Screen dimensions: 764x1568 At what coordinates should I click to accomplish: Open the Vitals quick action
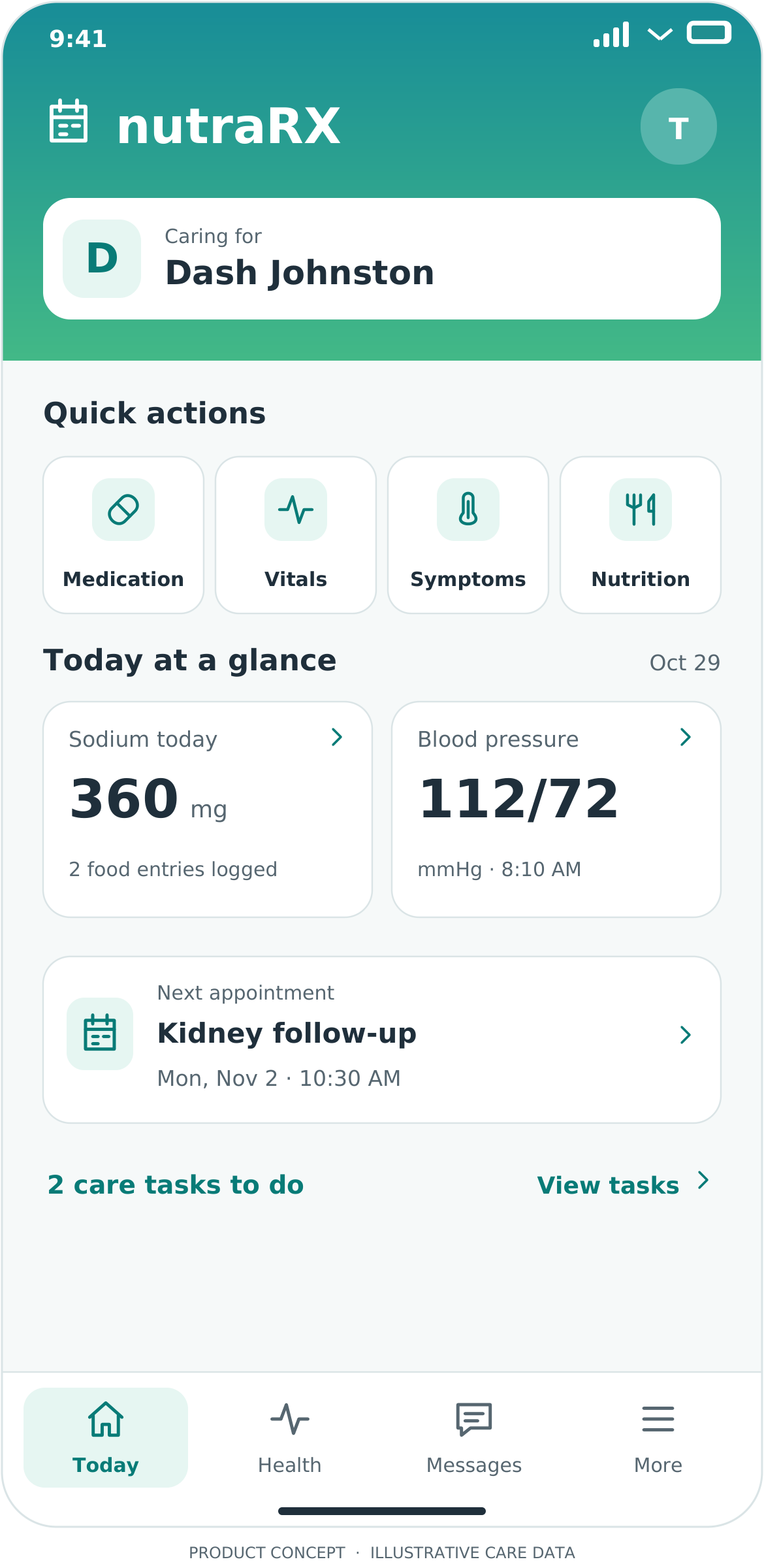click(296, 535)
